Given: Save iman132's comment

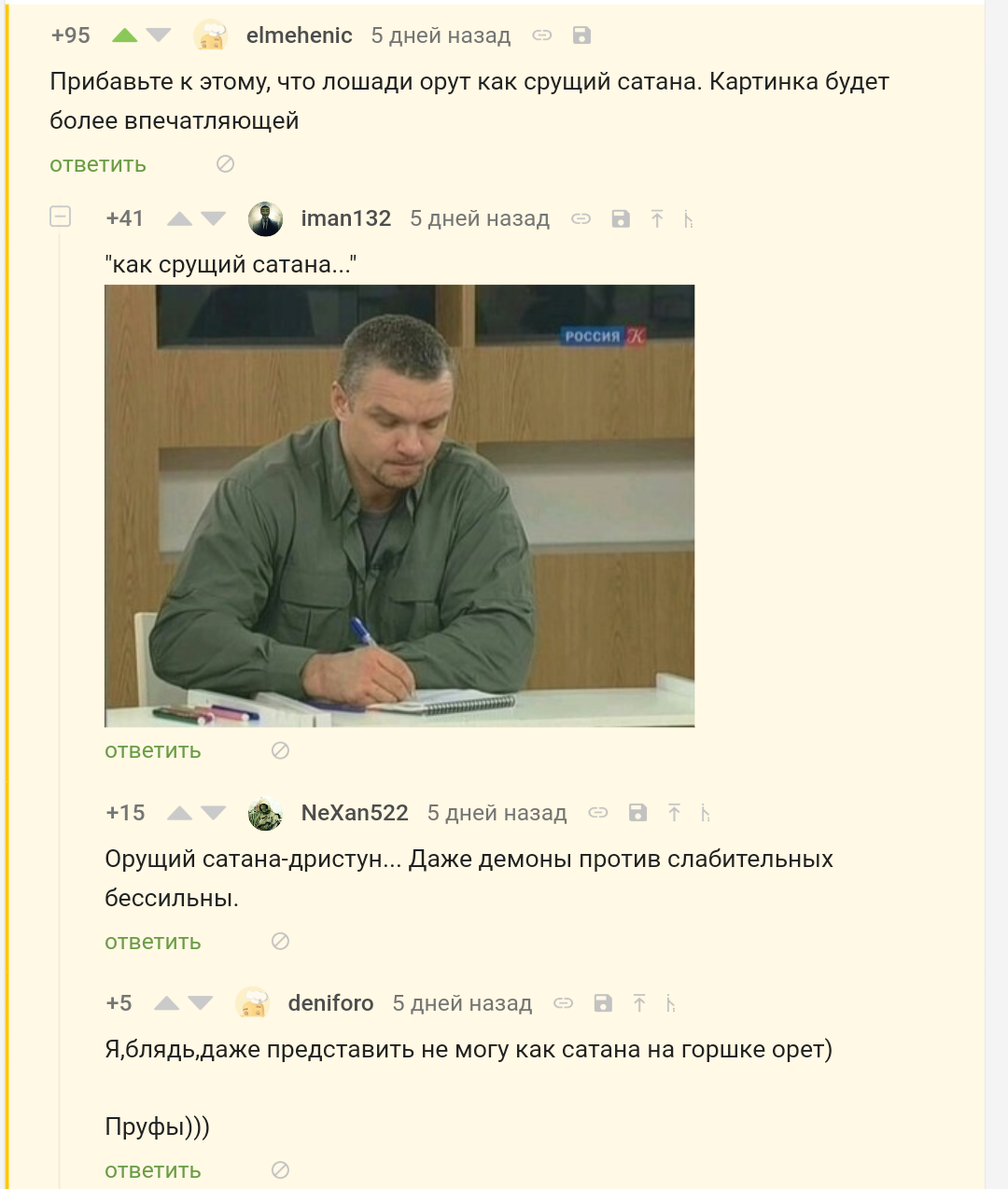Looking at the screenshot, I should tap(621, 218).
